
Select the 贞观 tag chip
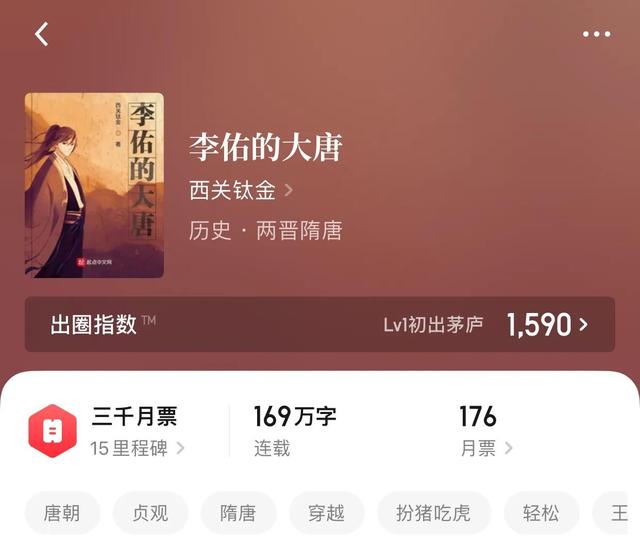[x=150, y=514]
